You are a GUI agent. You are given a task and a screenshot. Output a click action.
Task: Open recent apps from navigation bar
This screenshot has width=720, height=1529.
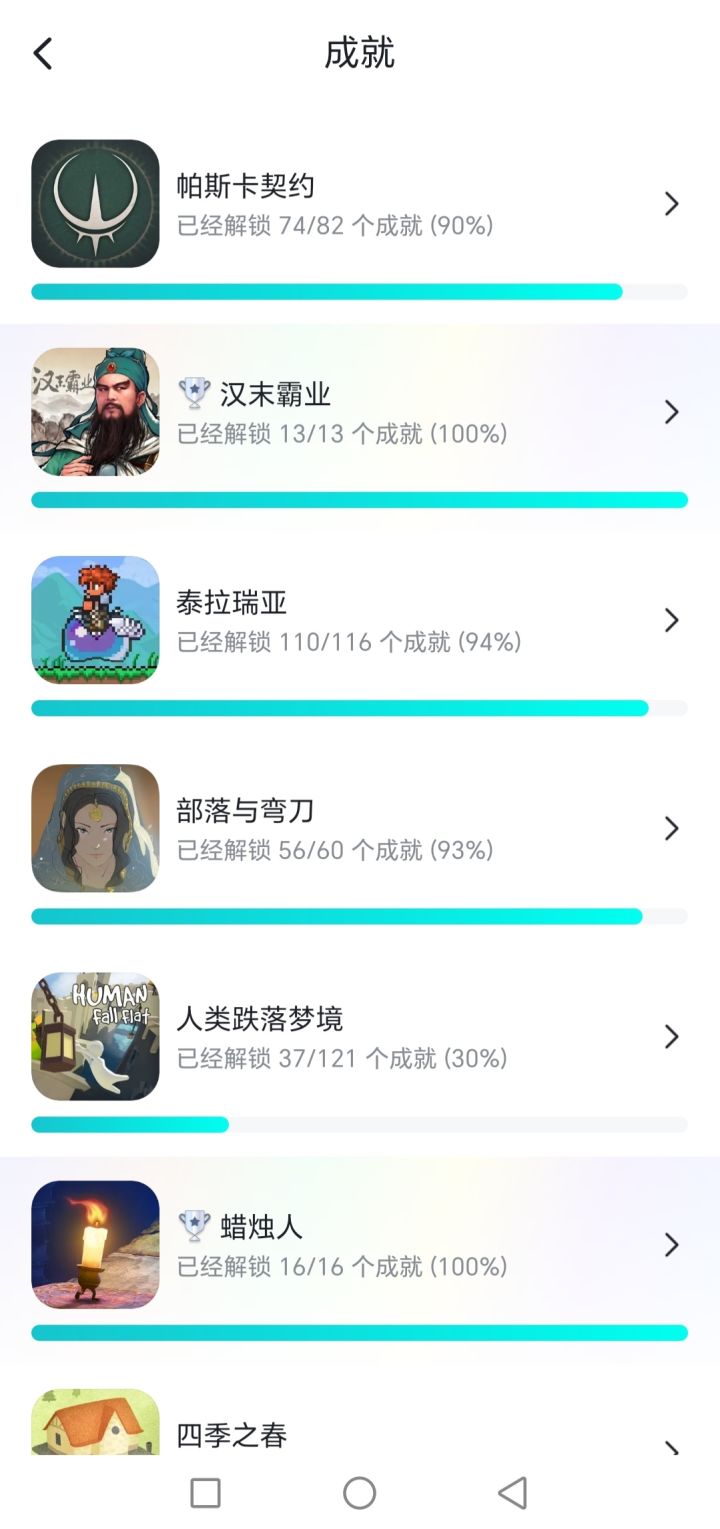pyautogui.click(x=205, y=1493)
